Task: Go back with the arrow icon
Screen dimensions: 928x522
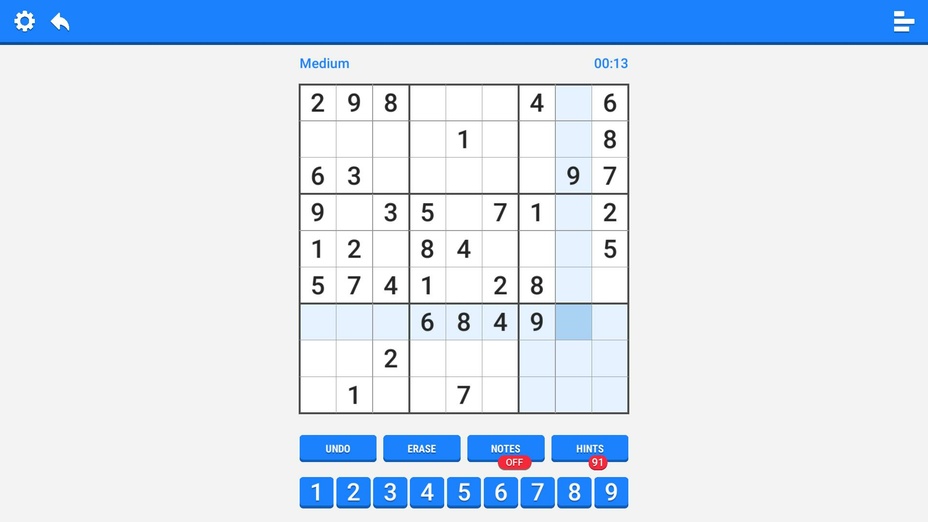Action: pyautogui.click(x=60, y=21)
